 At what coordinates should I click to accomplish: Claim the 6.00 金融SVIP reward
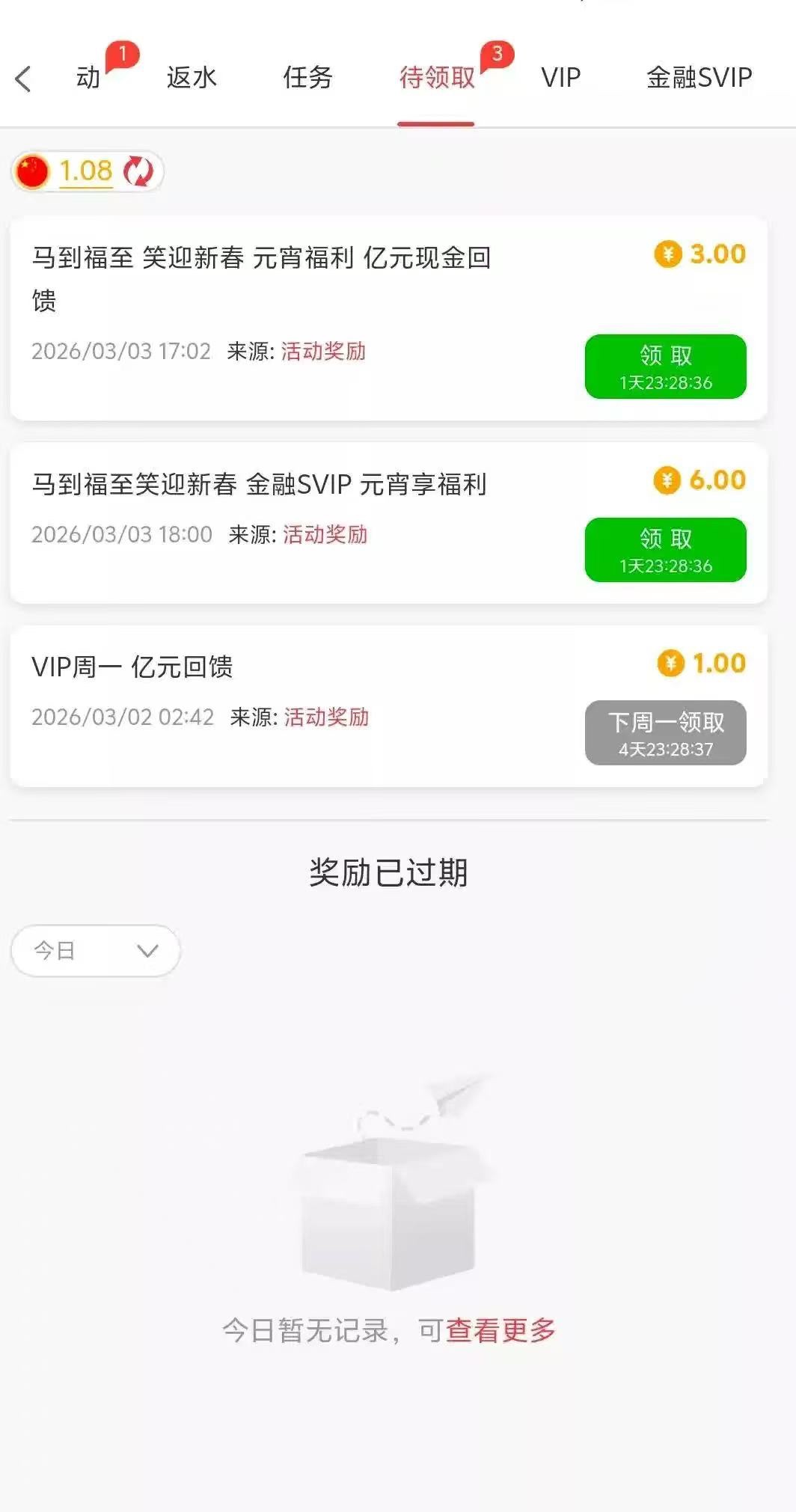coord(665,549)
